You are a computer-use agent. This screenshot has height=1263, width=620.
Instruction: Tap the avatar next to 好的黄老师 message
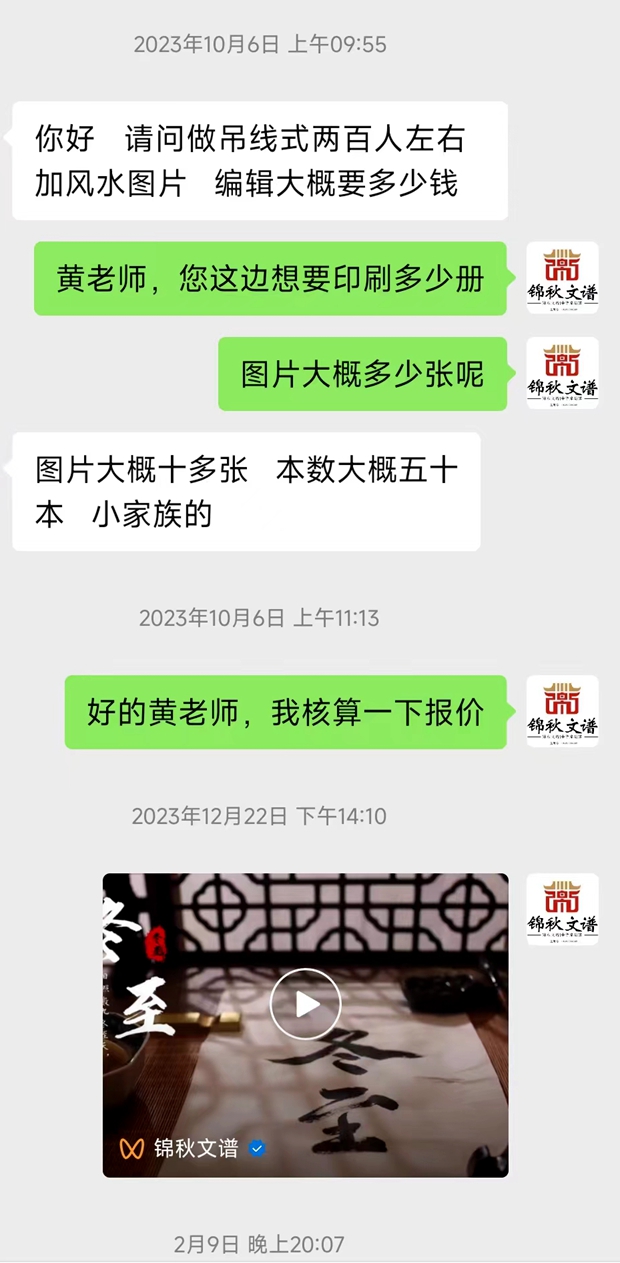[x=562, y=711]
